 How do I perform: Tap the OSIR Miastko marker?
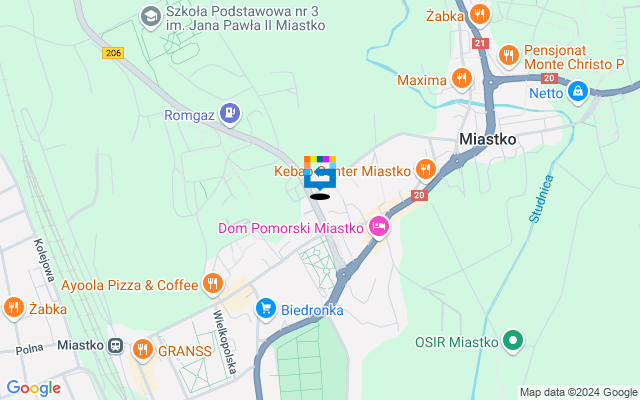coord(514,342)
